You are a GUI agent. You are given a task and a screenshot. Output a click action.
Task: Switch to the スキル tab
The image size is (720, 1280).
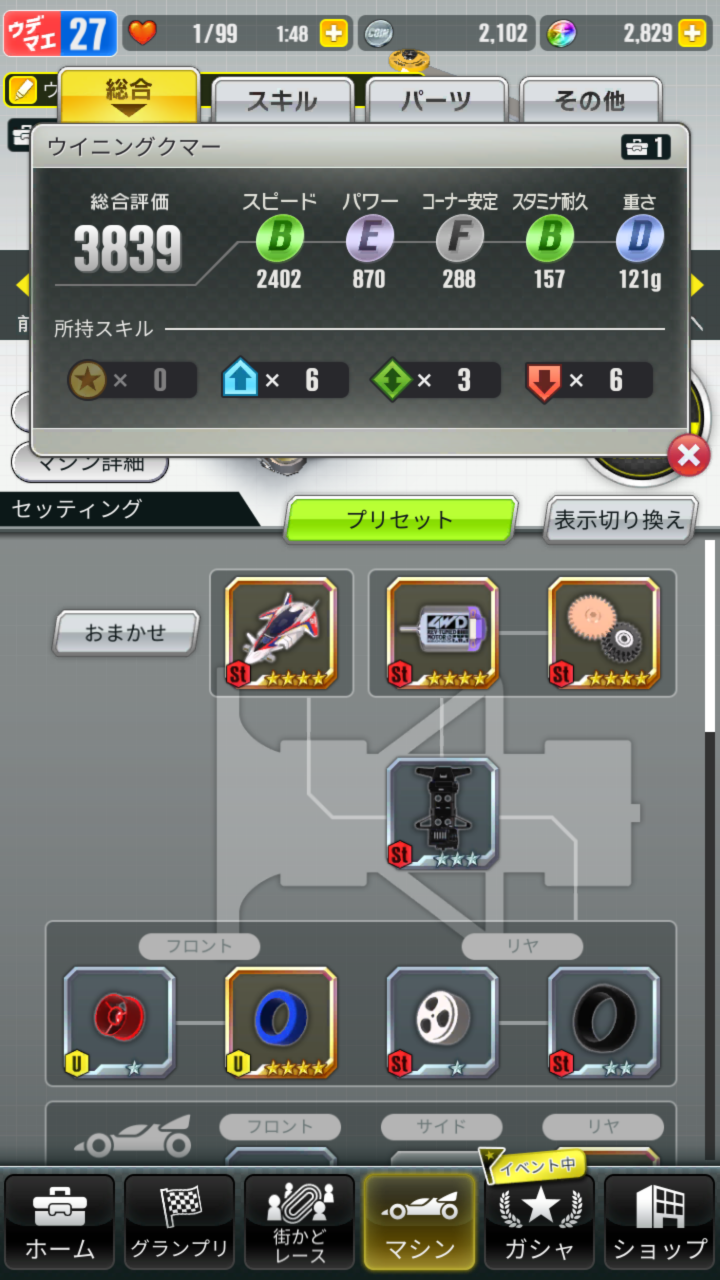(282, 100)
